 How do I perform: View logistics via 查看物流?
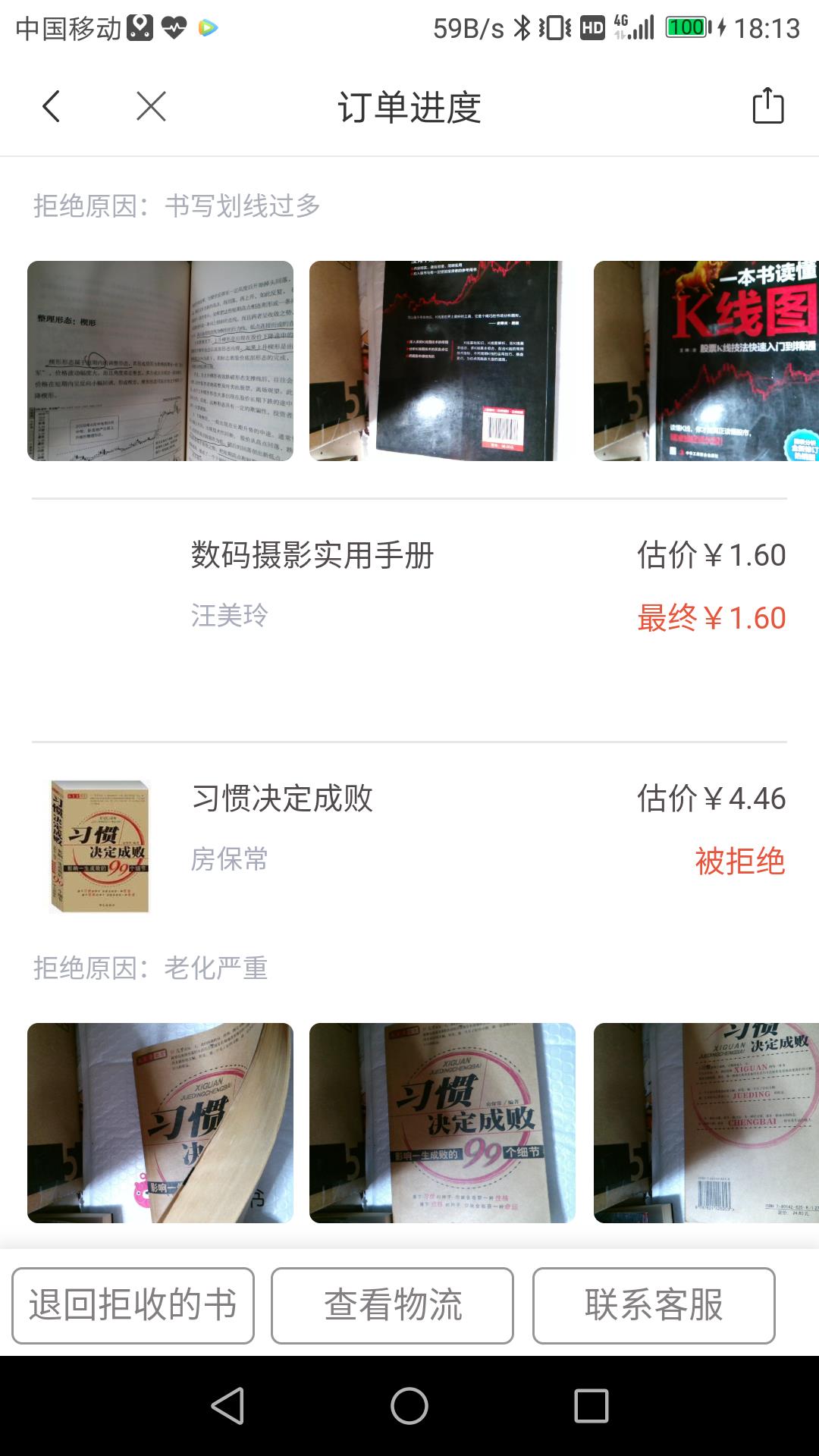(x=392, y=1306)
